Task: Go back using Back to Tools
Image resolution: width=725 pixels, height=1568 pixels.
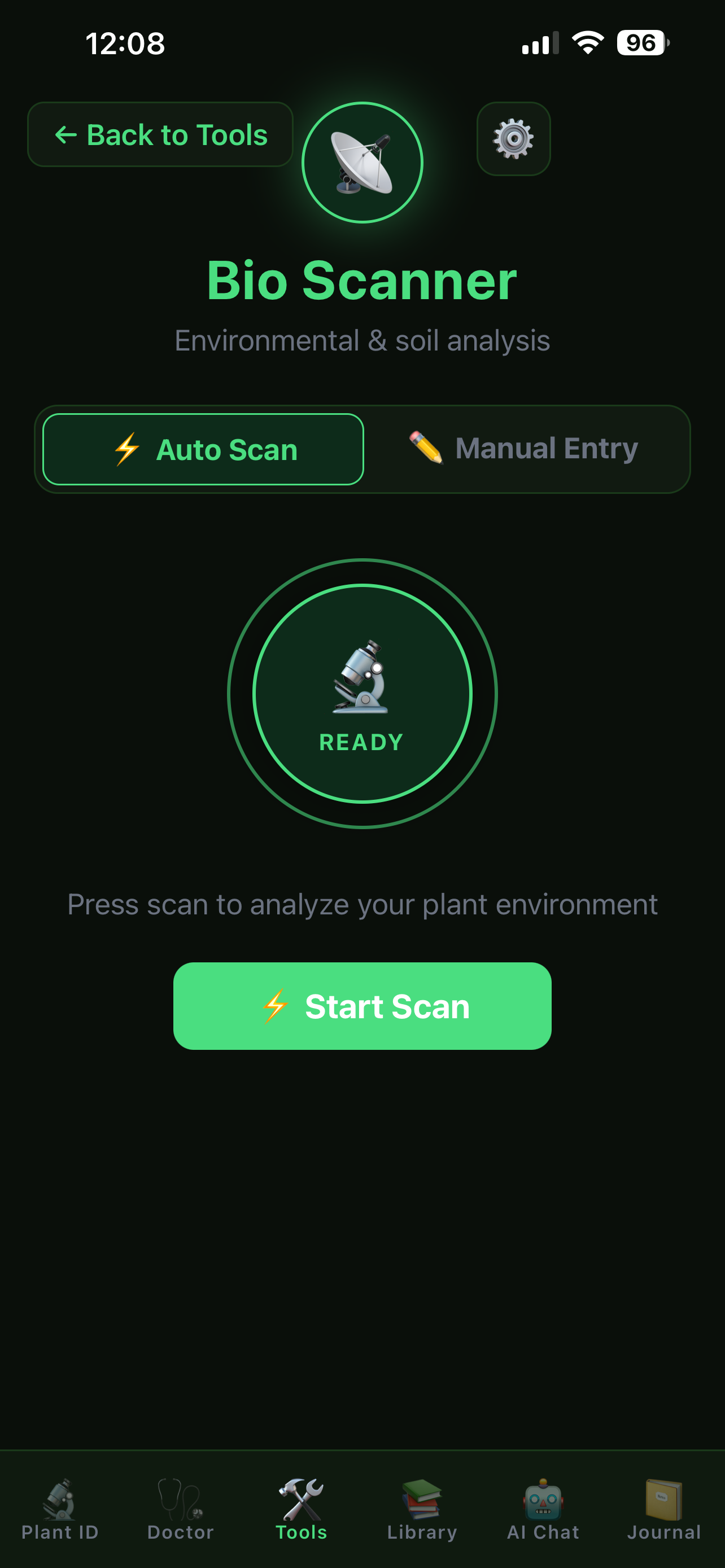Action: (160, 134)
